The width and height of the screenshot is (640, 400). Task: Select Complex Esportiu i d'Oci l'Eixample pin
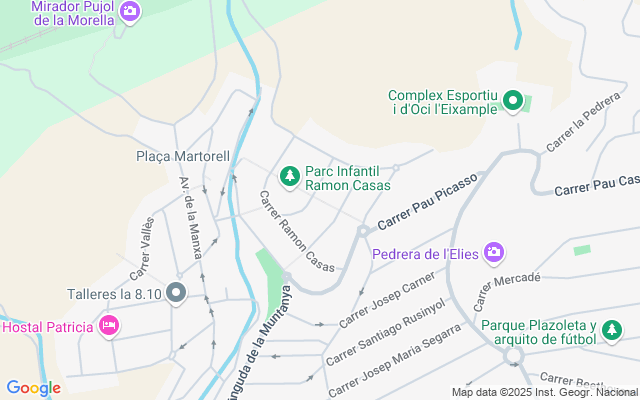pos(513,100)
